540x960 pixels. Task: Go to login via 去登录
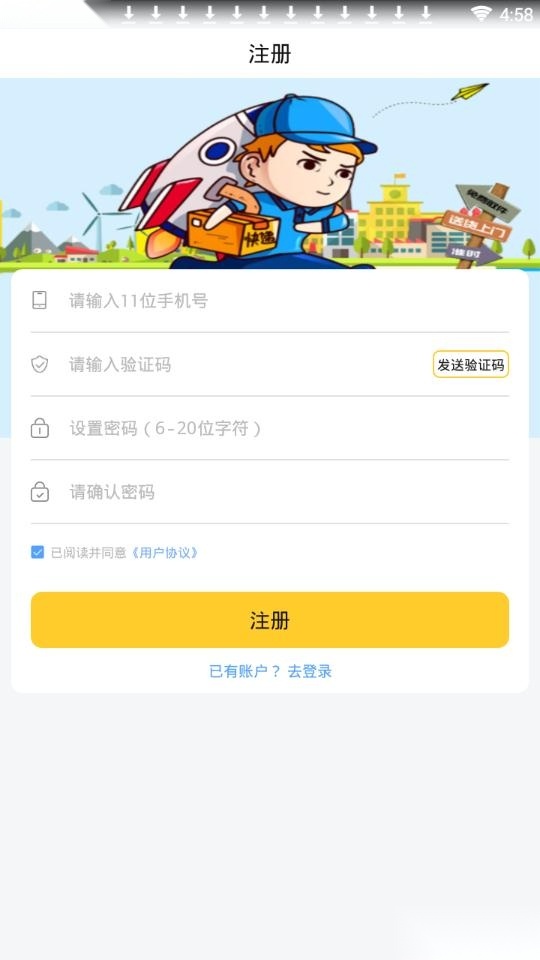(310, 671)
